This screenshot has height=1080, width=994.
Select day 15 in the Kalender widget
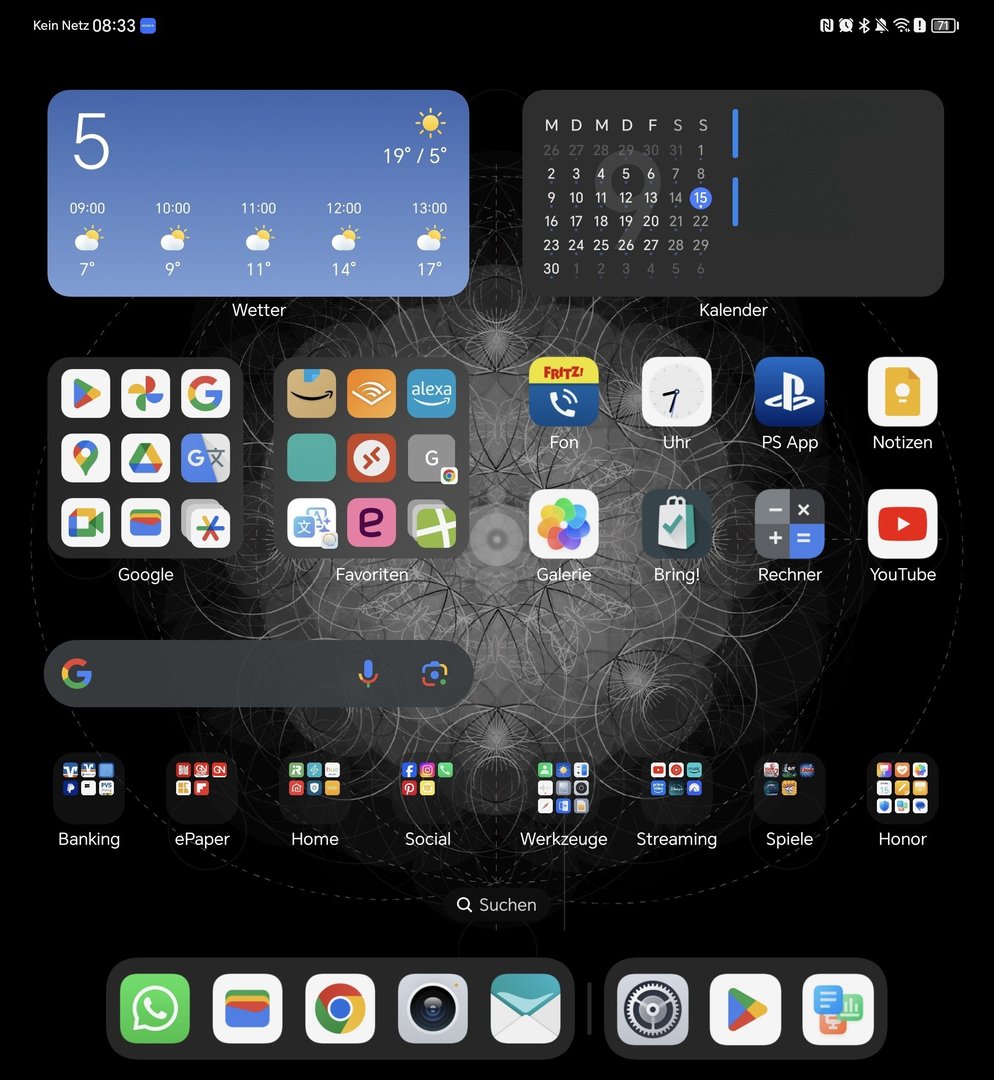point(700,198)
